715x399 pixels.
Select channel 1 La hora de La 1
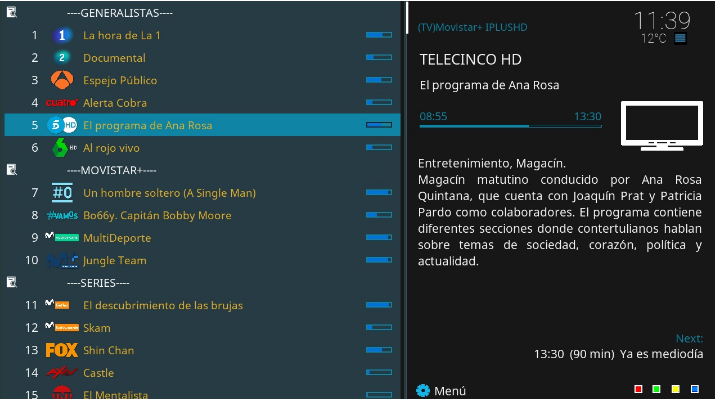pyautogui.click(x=202, y=35)
